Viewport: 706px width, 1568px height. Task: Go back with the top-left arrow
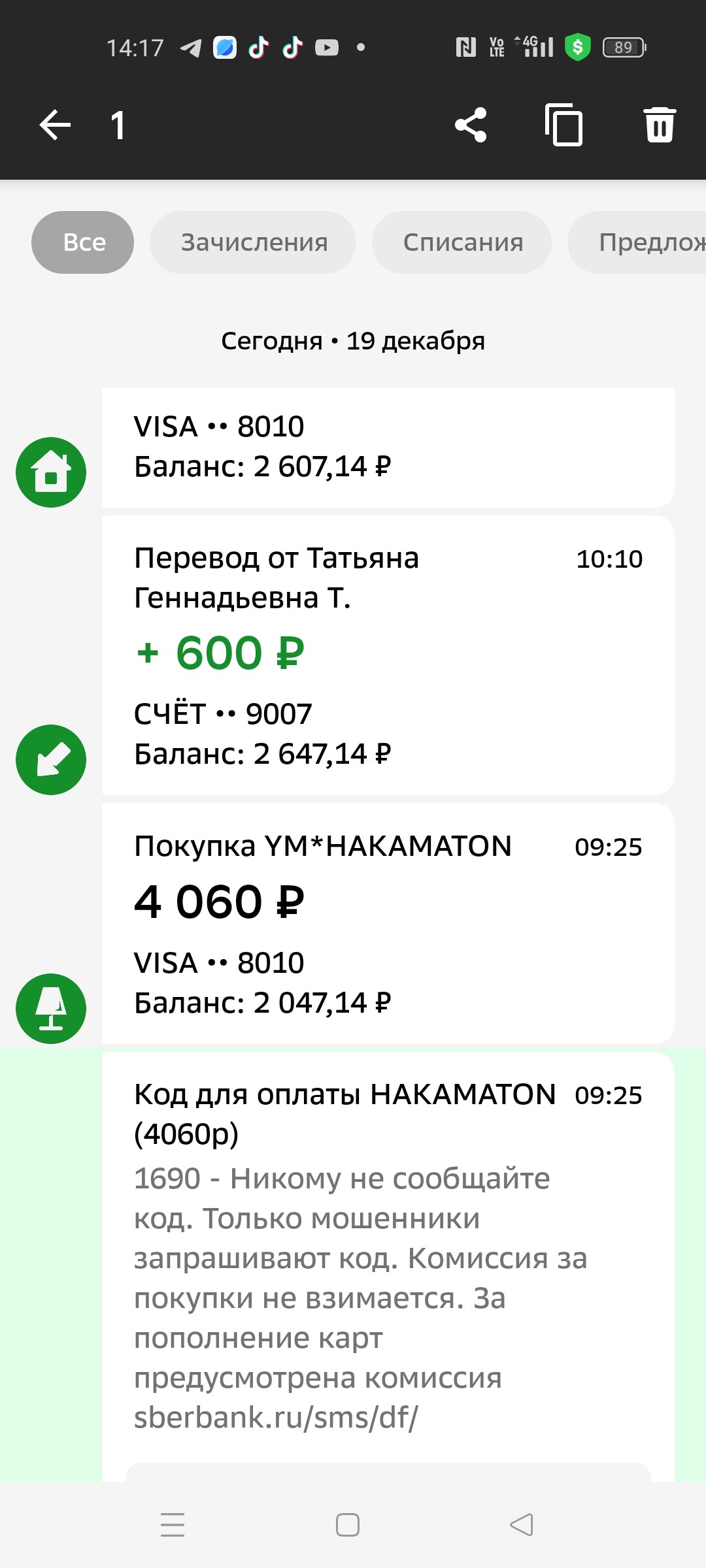pos(55,125)
